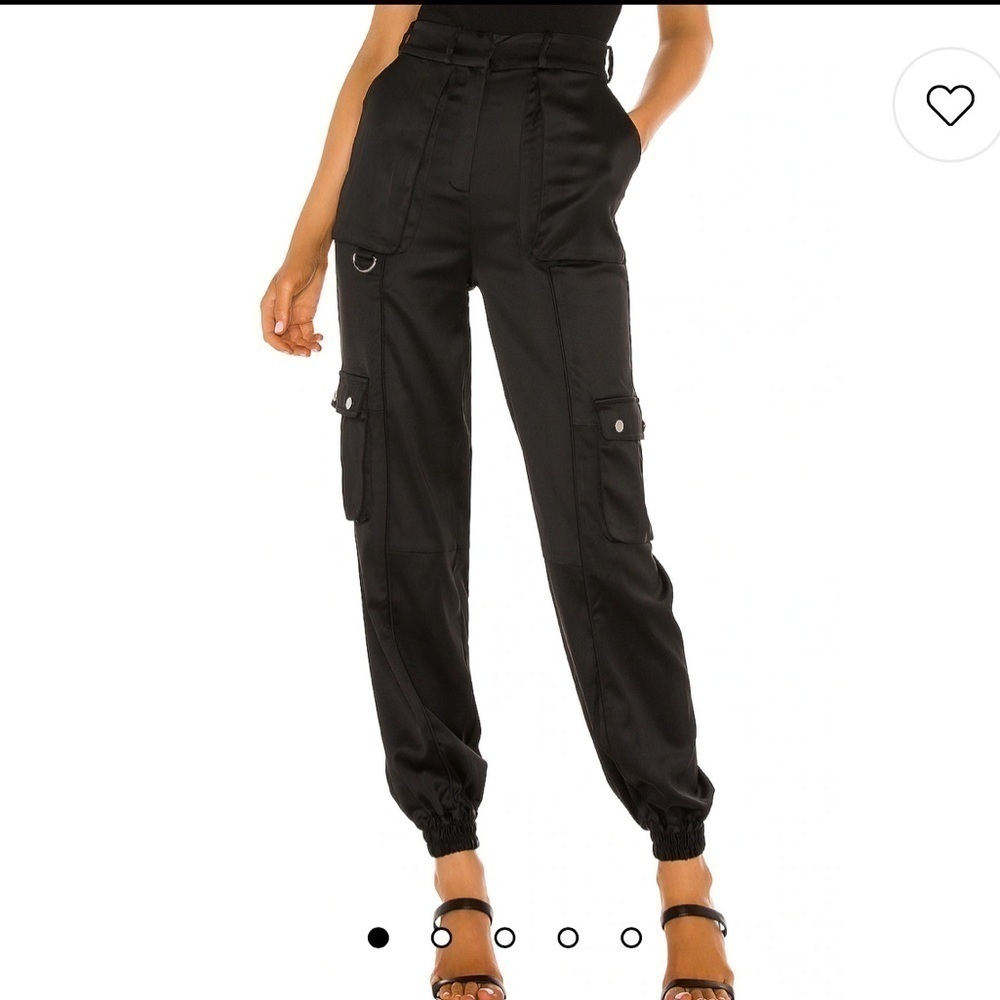
Task: Jump to the fourth product photo dot
Action: 568,937
